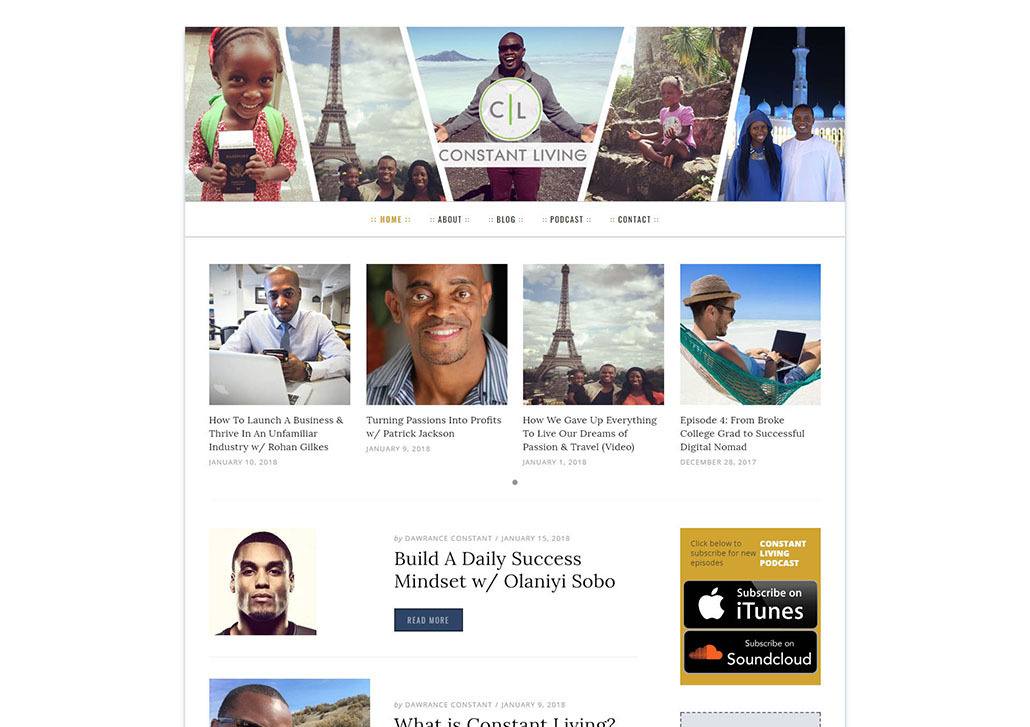Open author Dawrance Constant link on Jan 15 post

448,538
